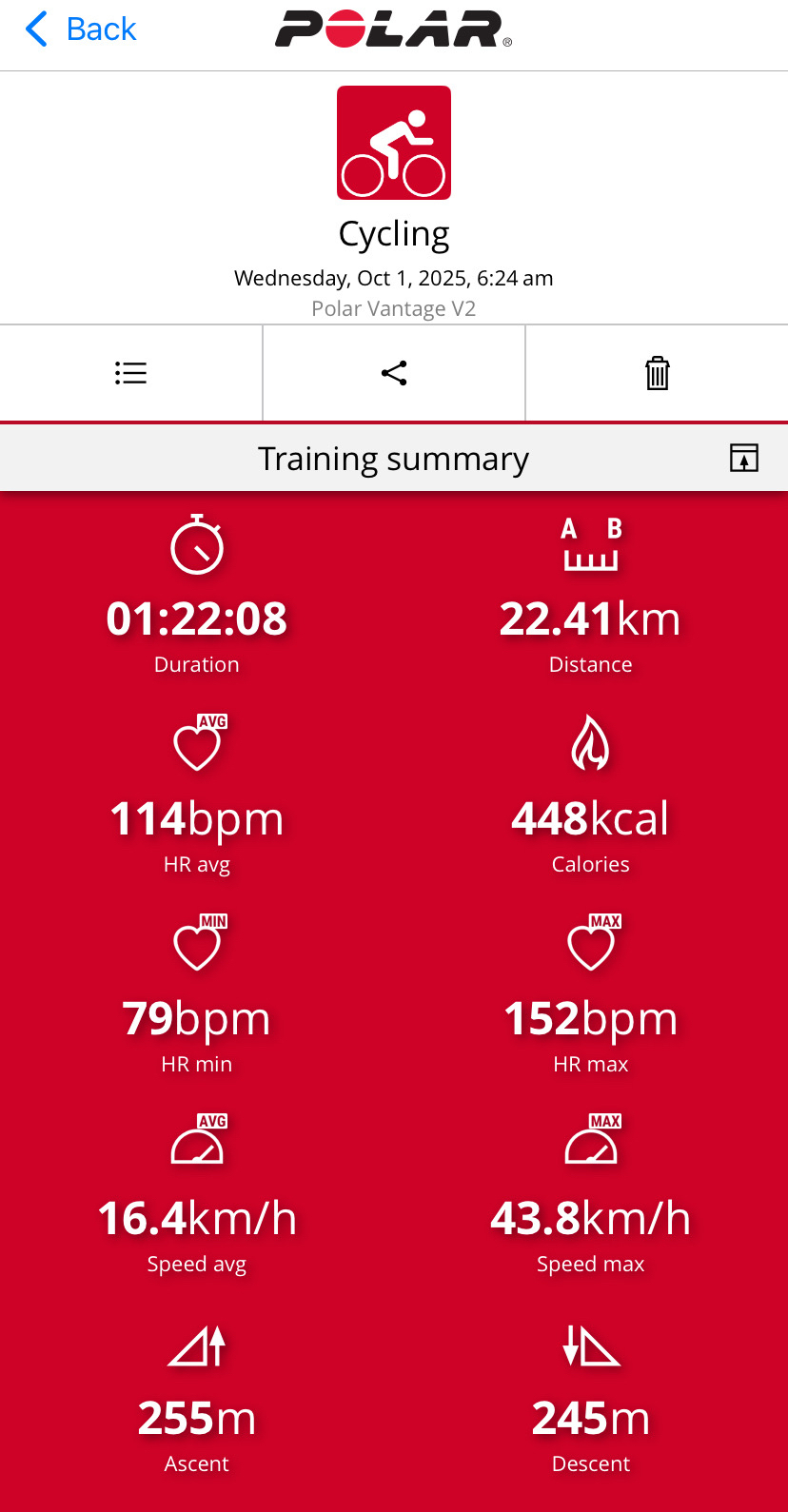Share this cycling session
Image resolution: width=788 pixels, height=1512 pixels.
[394, 373]
